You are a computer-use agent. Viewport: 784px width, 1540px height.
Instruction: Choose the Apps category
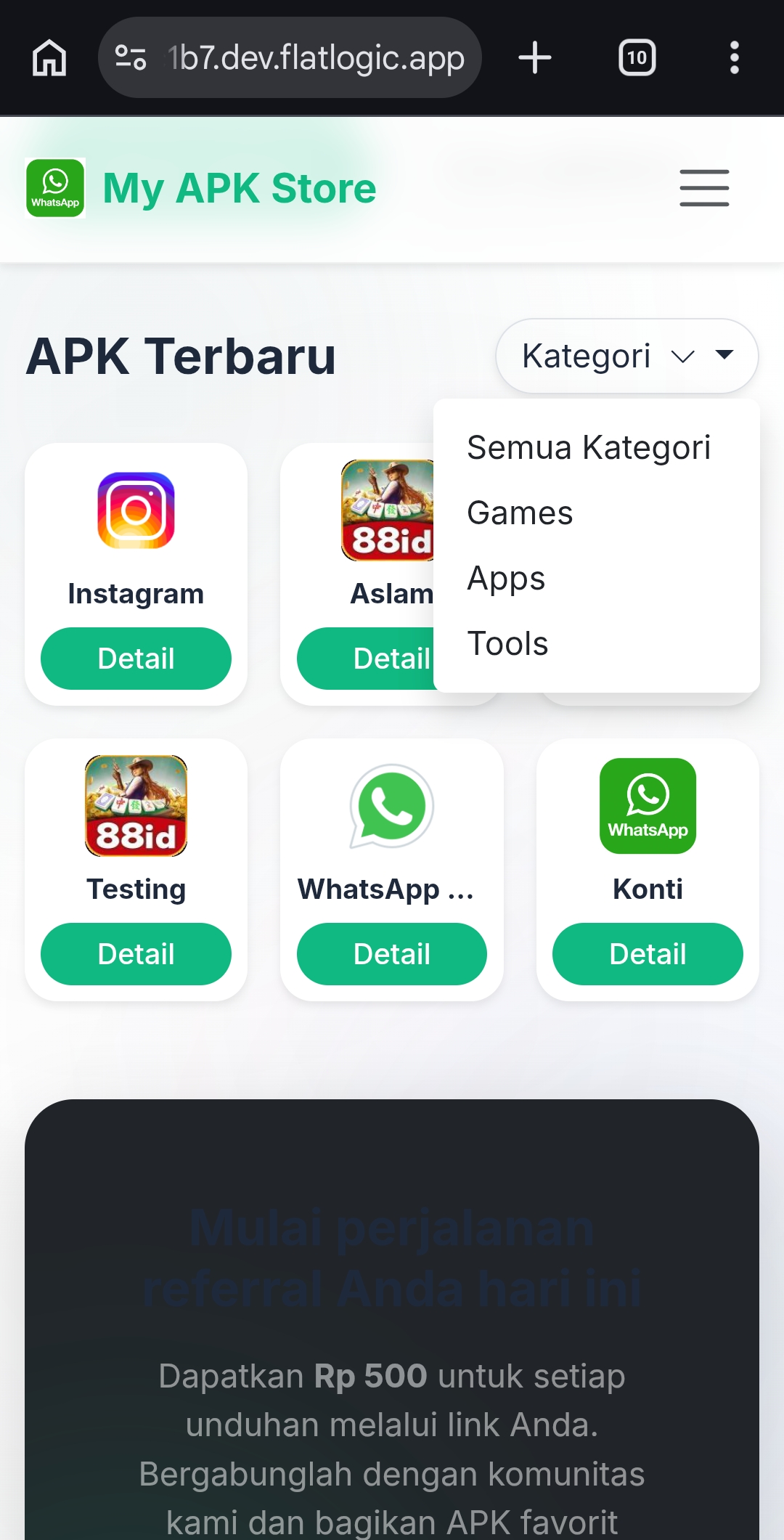[506, 578]
